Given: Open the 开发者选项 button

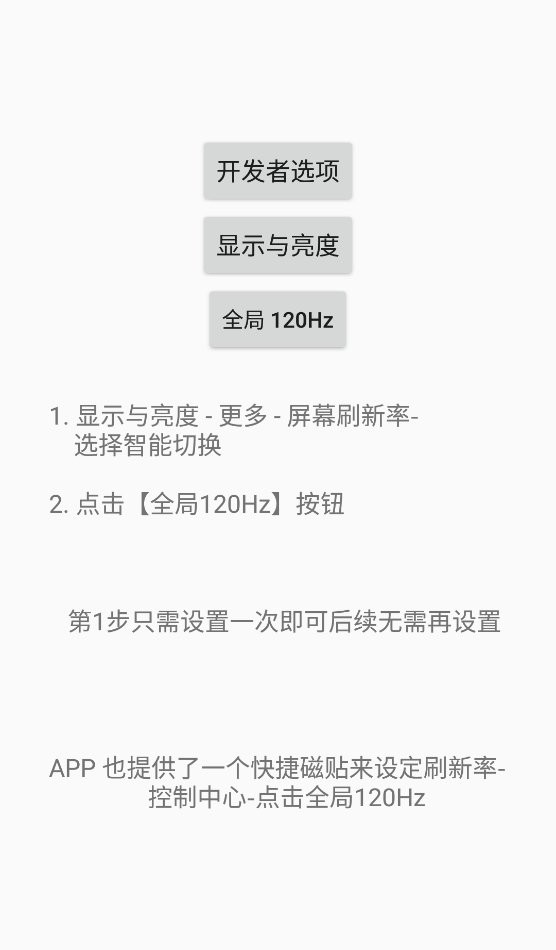Looking at the screenshot, I should [x=278, y=171].
